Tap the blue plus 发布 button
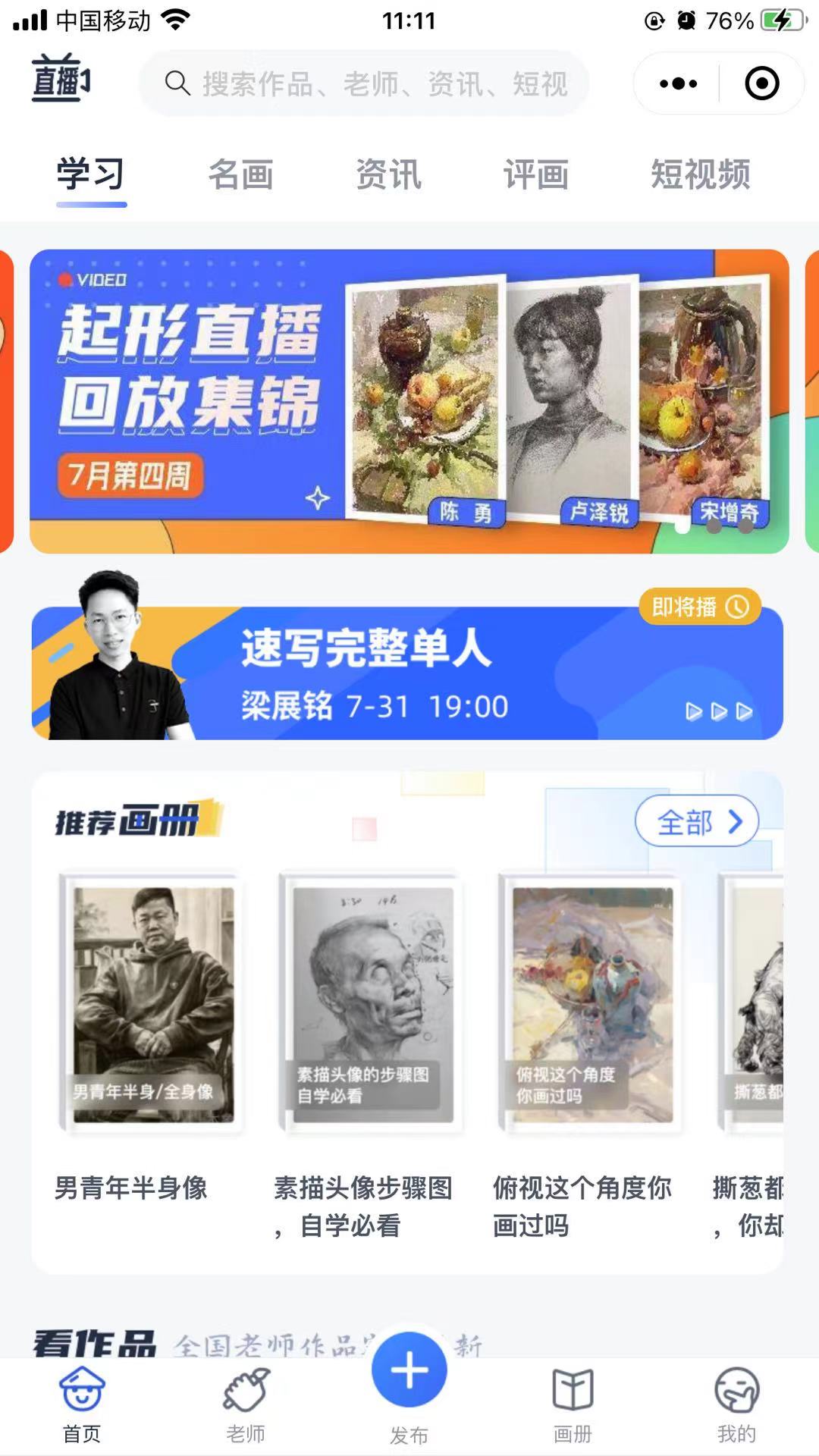The image size is (819, 1456). click(x=409, y=1371)
